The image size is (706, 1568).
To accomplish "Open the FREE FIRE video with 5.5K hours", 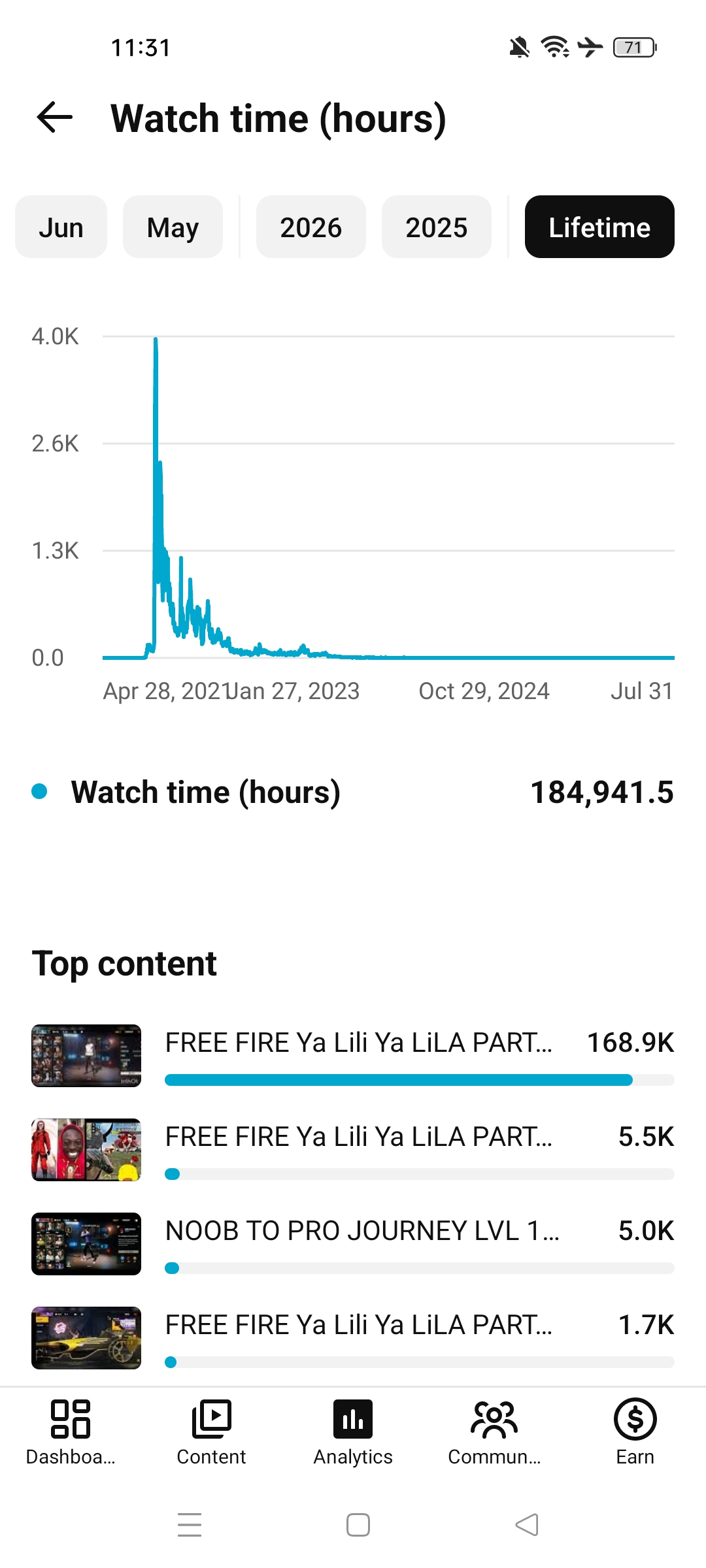I will (353, 1150).
